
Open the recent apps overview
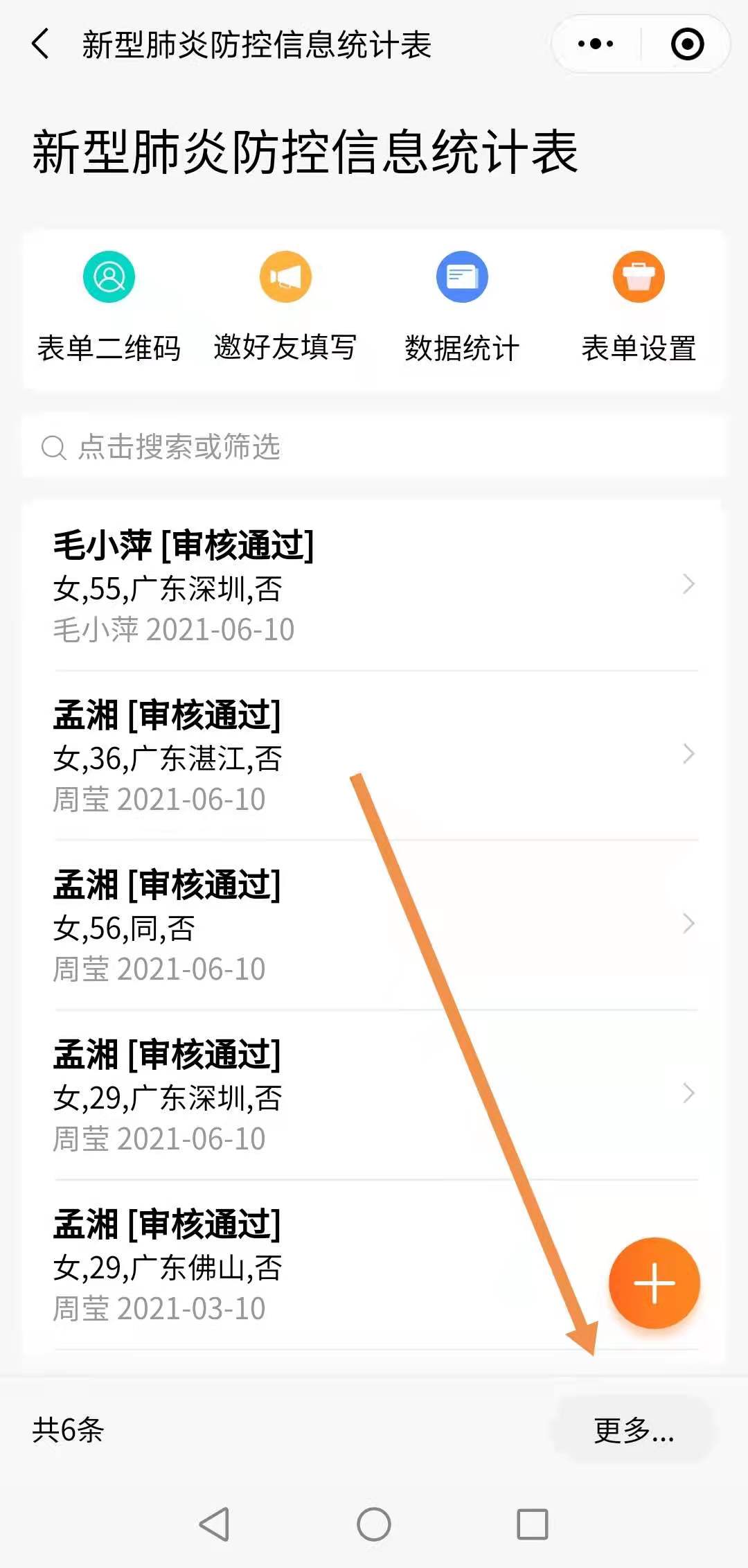click(532, 1524)
